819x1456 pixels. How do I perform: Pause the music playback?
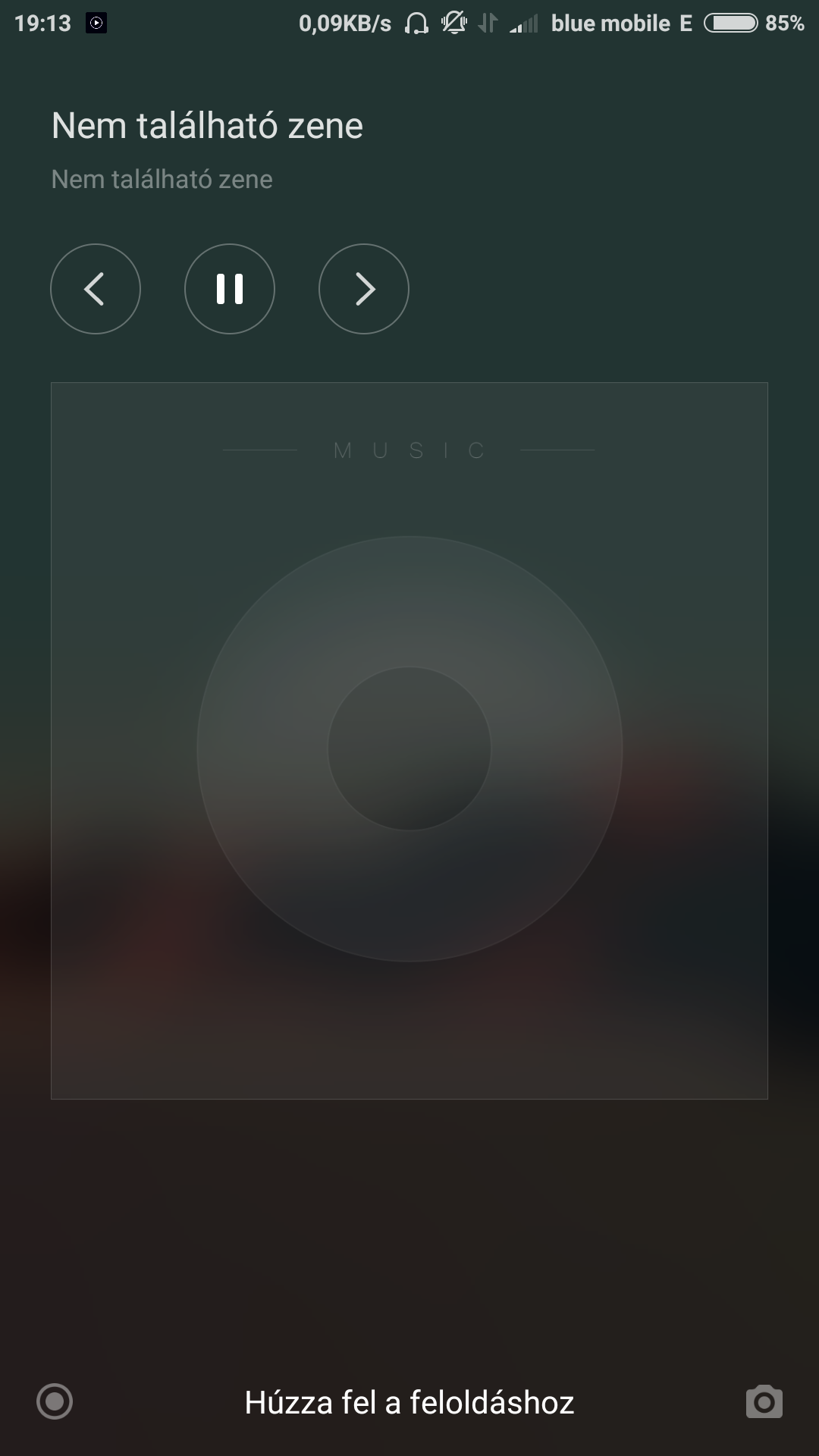230,289
